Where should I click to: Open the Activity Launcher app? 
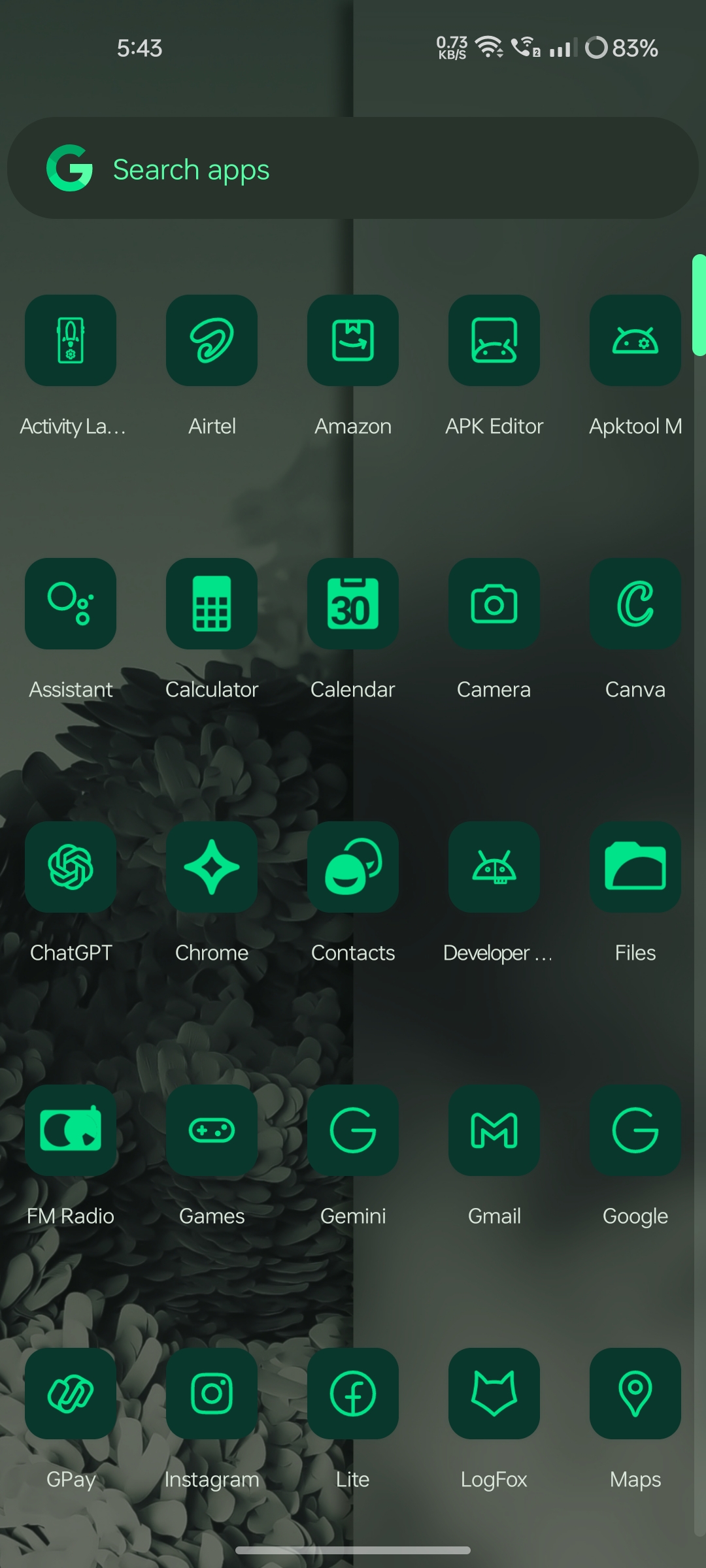point(71,340)
